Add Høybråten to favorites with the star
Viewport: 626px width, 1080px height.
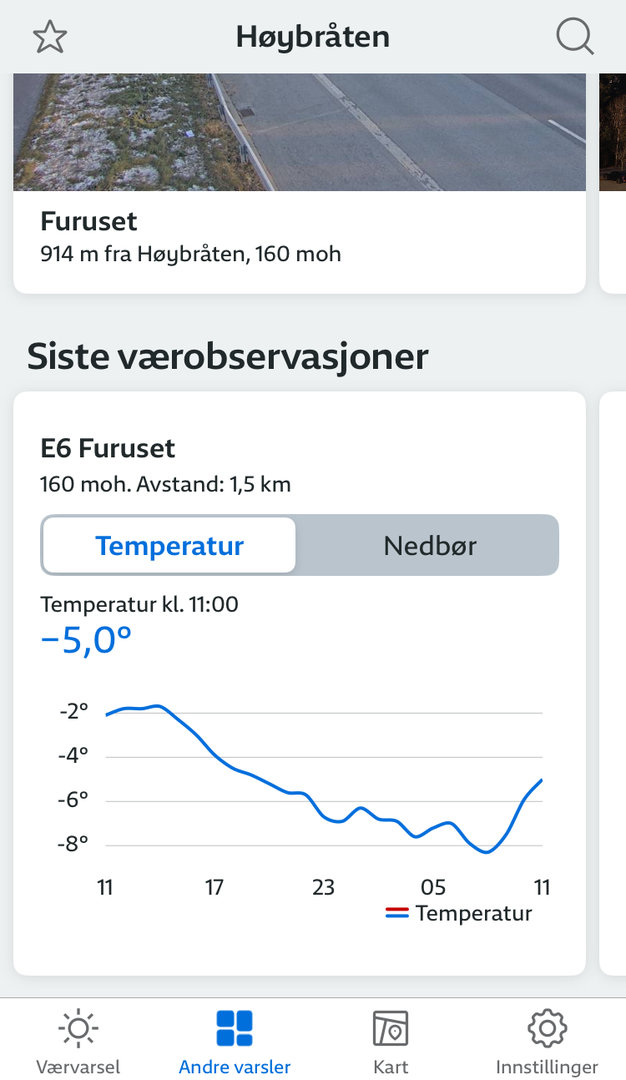tap(49, 37)
